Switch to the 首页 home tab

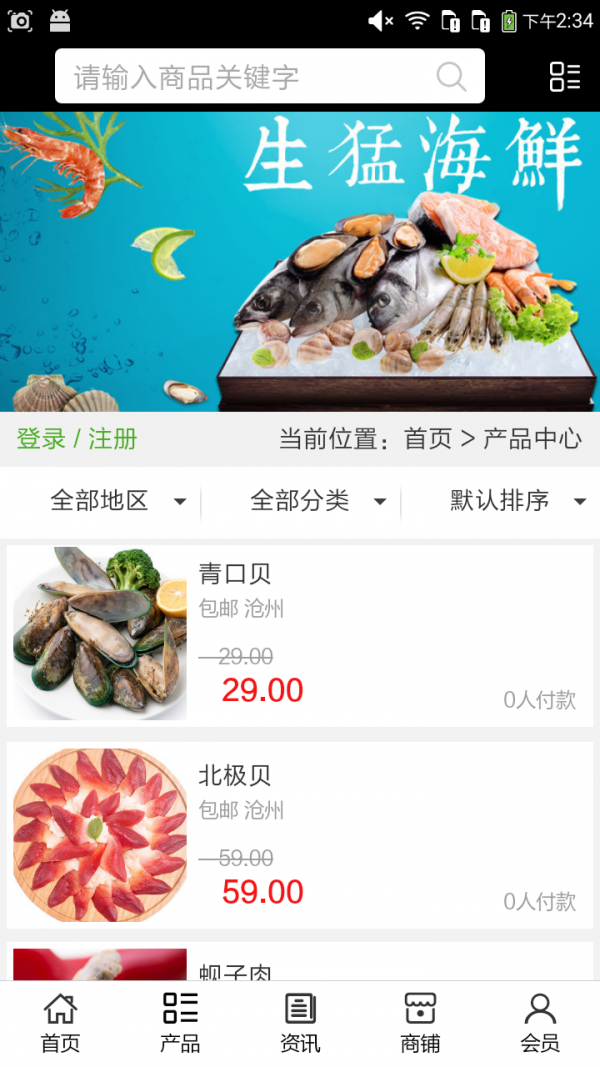(x=60, y=1023)
